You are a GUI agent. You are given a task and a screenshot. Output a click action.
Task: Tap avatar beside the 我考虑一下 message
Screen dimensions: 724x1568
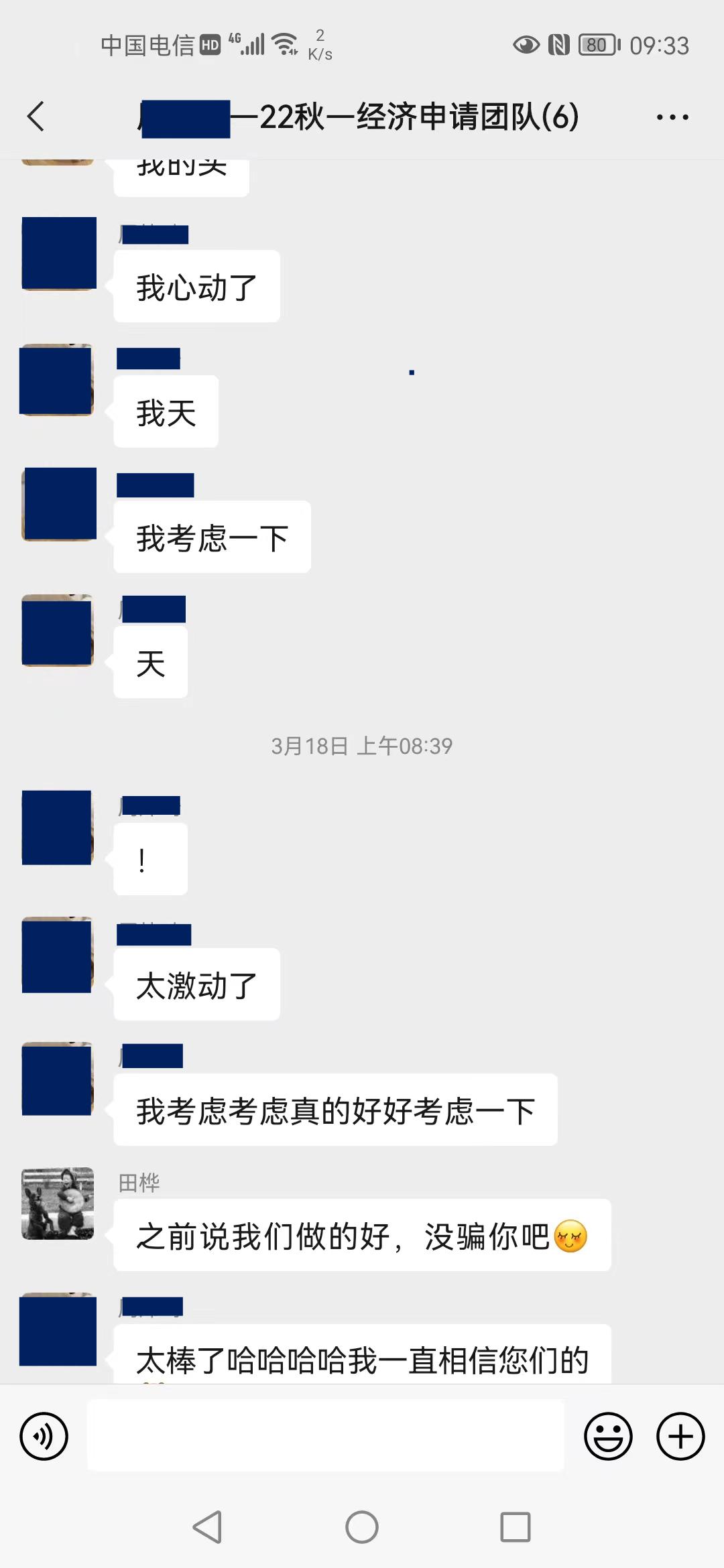click(x=59, y=504)
